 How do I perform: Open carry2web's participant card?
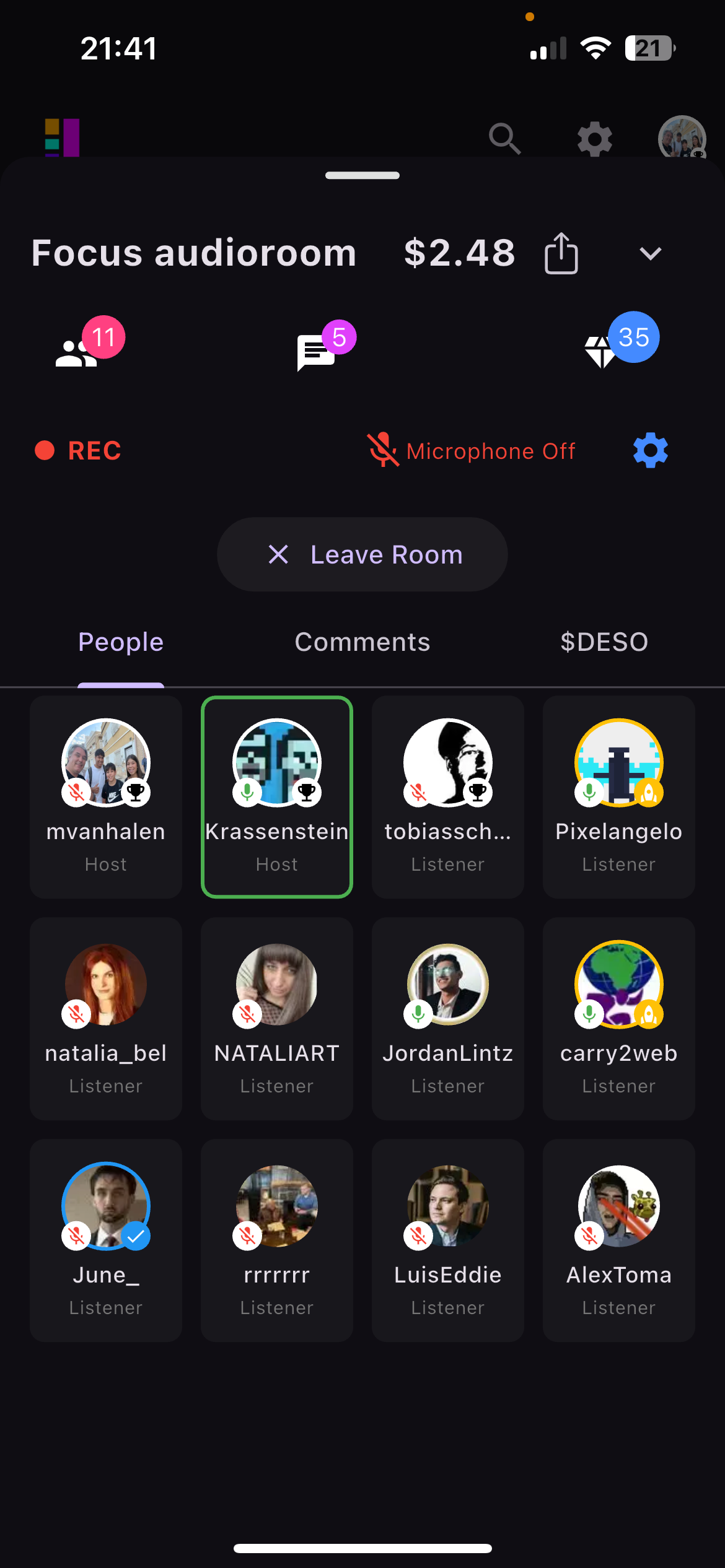619,1018
